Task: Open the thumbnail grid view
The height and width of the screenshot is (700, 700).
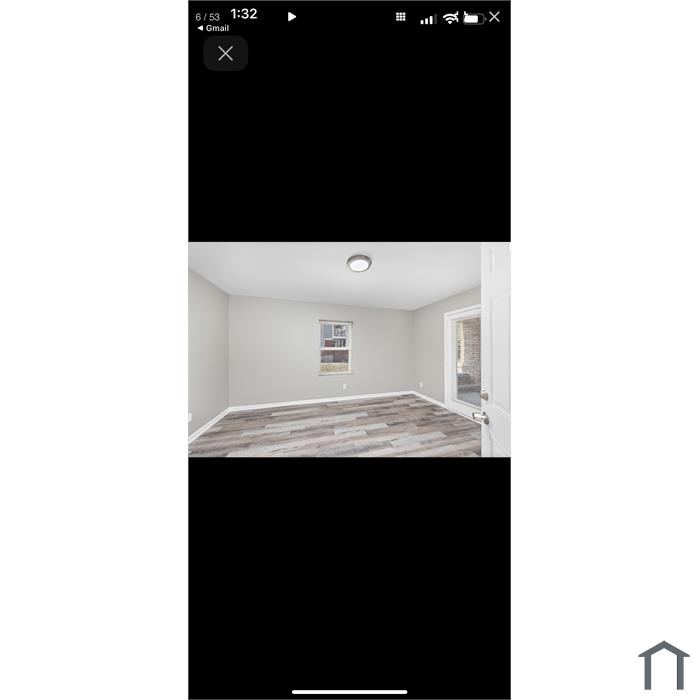Action: point(401,17)
